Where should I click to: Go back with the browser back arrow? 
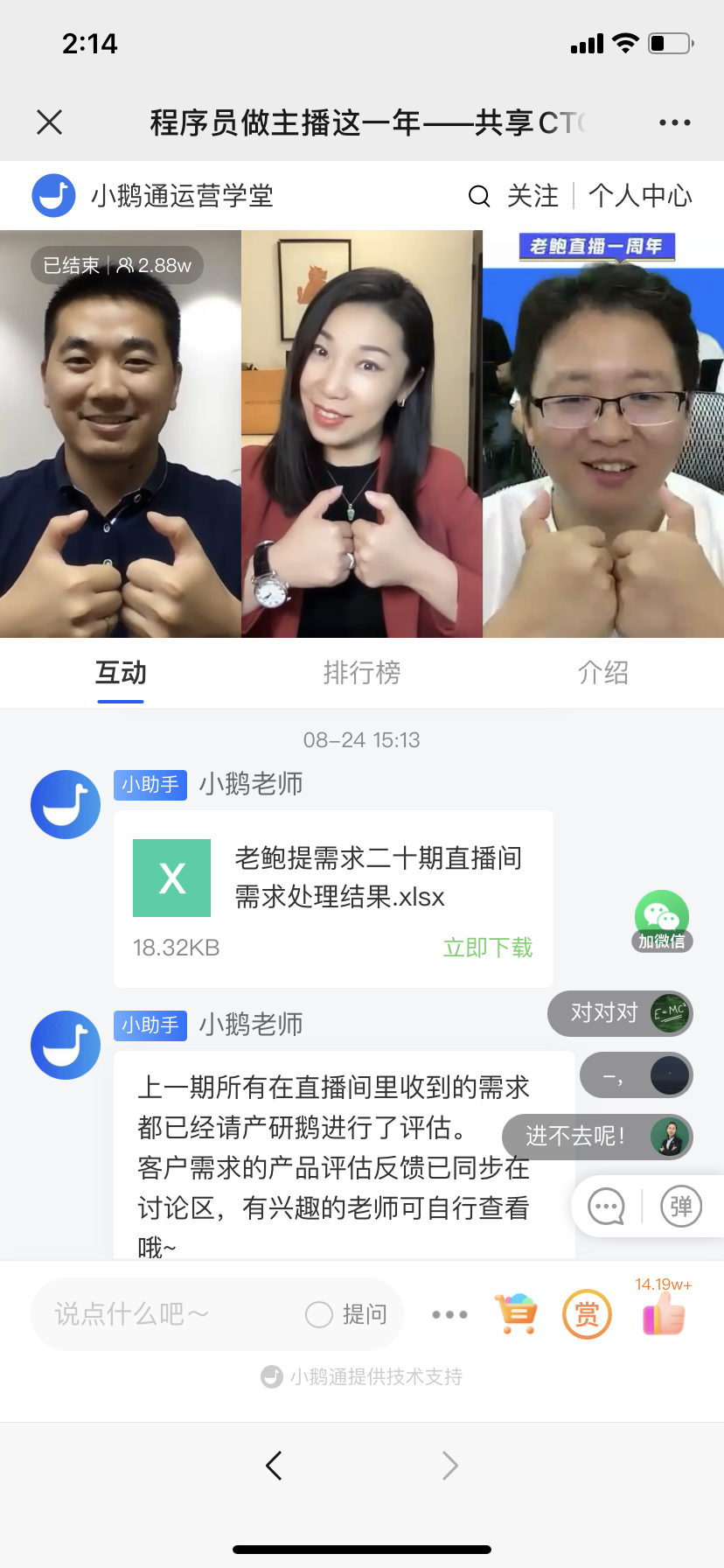click(274, 1466)
